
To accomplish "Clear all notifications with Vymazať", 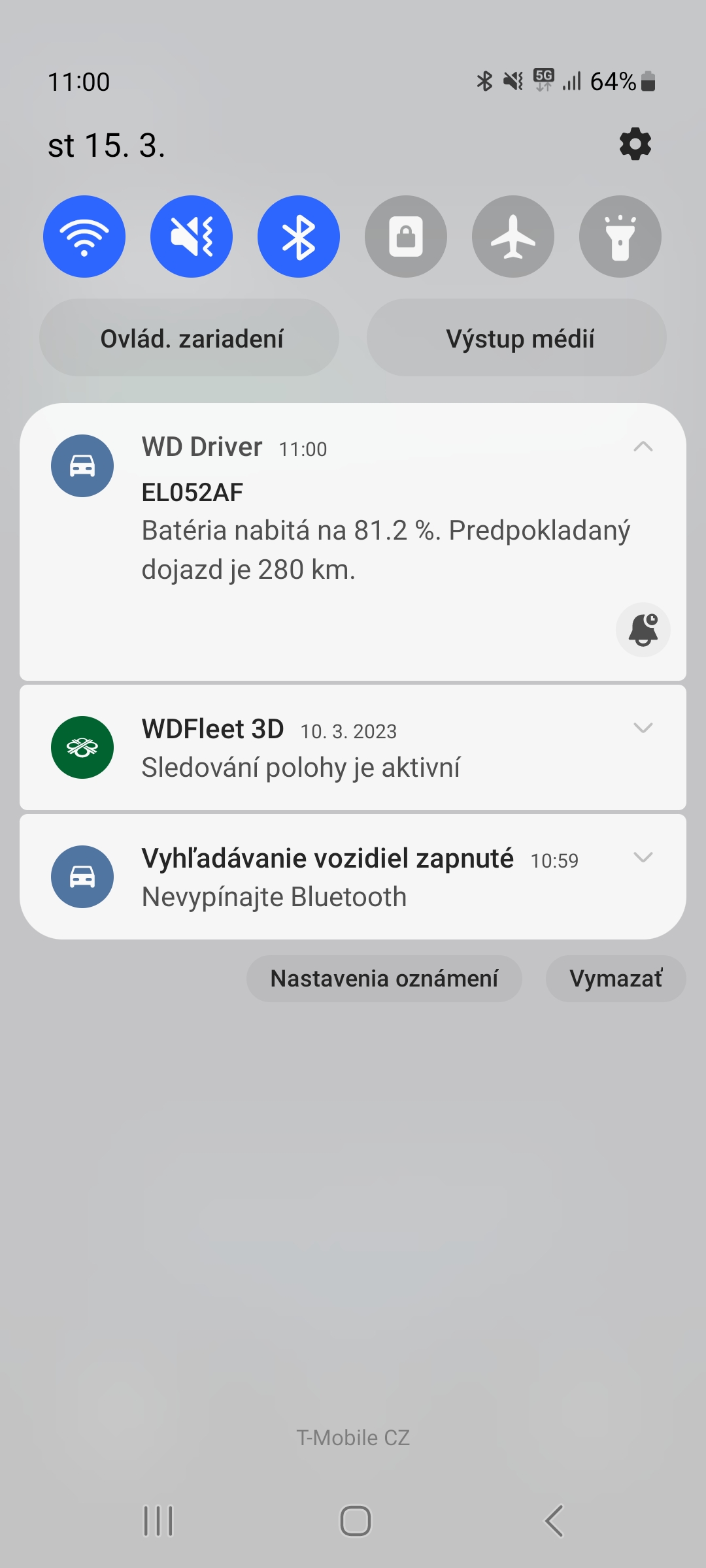I will pyautogui.click(x=615, y=979).
